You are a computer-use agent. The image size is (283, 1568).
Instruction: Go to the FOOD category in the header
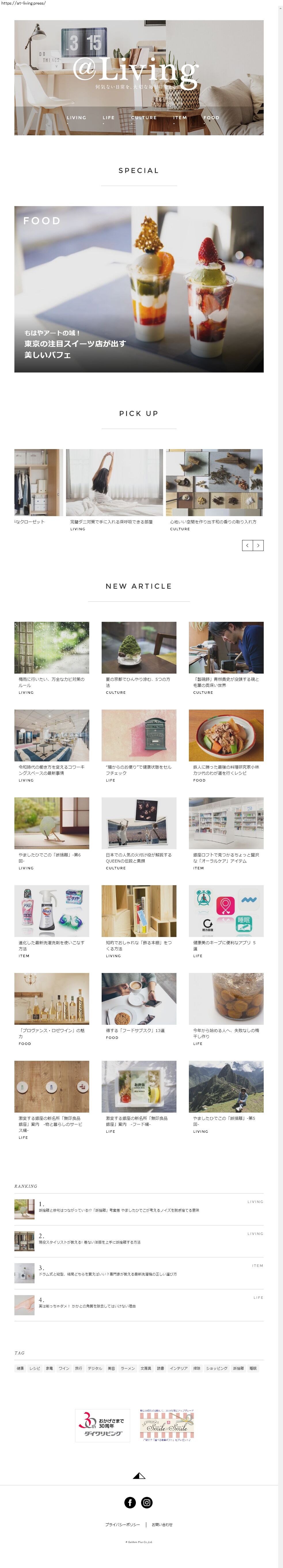click(211, 117)
